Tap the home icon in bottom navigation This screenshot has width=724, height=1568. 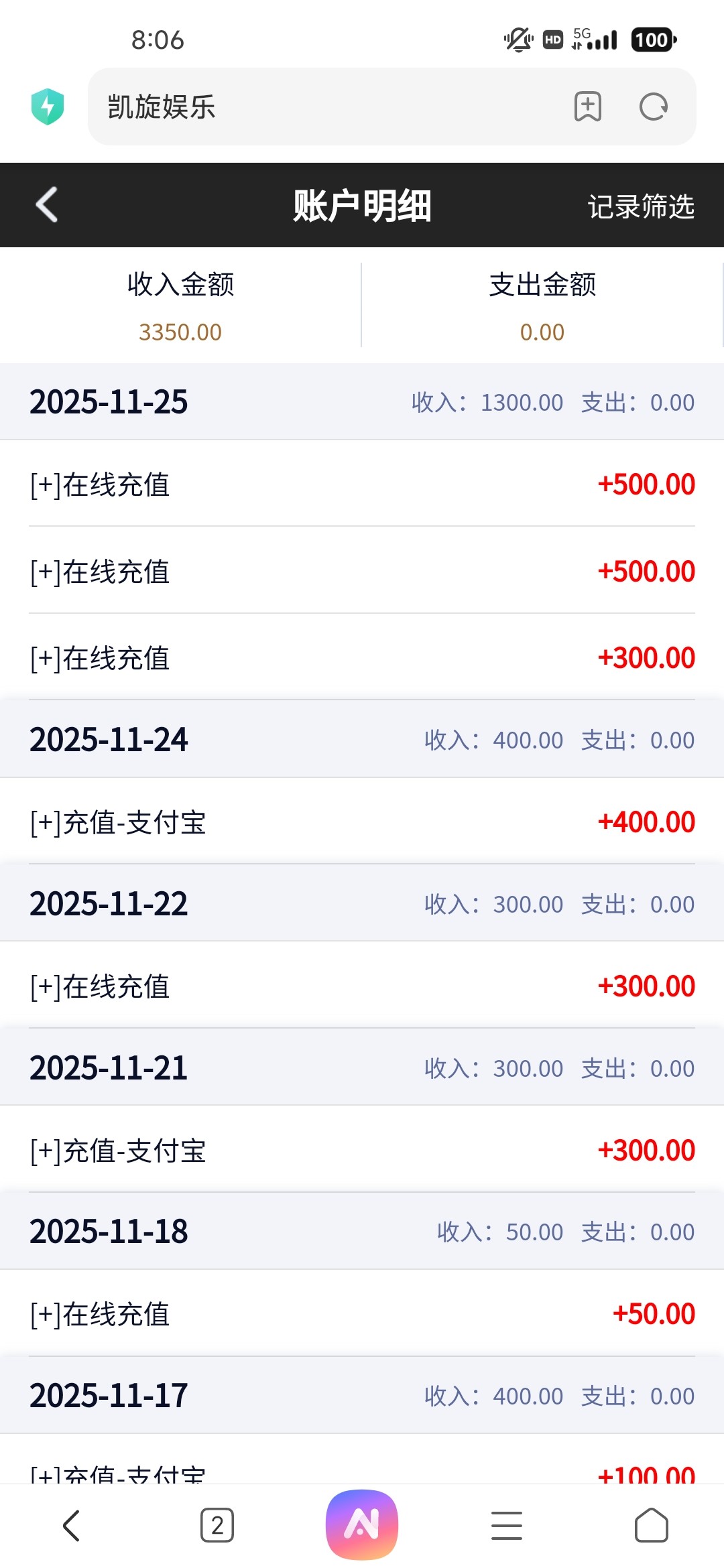coord(651,1524)
